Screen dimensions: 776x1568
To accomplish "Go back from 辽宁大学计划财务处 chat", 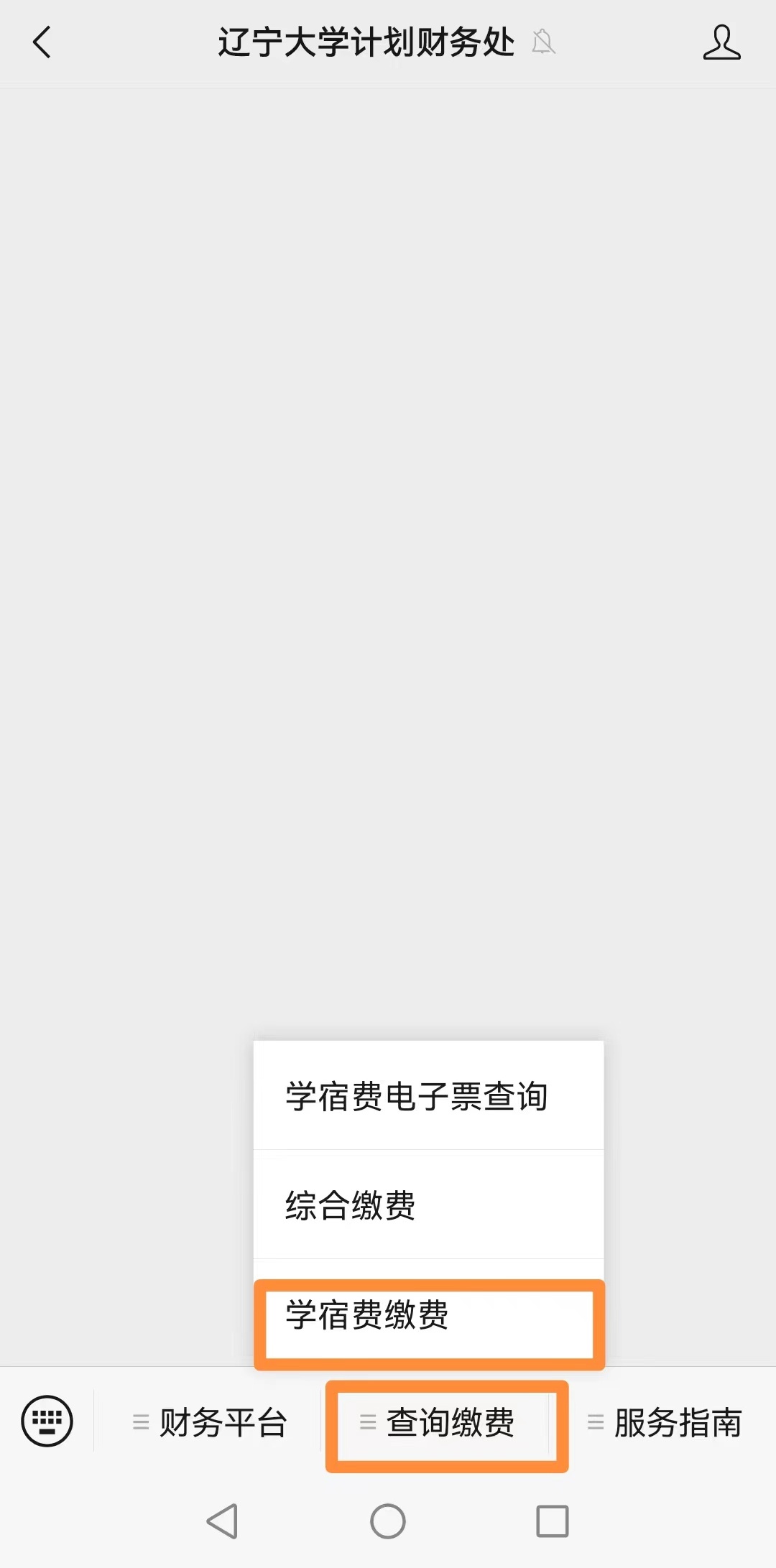I will 42,42.
